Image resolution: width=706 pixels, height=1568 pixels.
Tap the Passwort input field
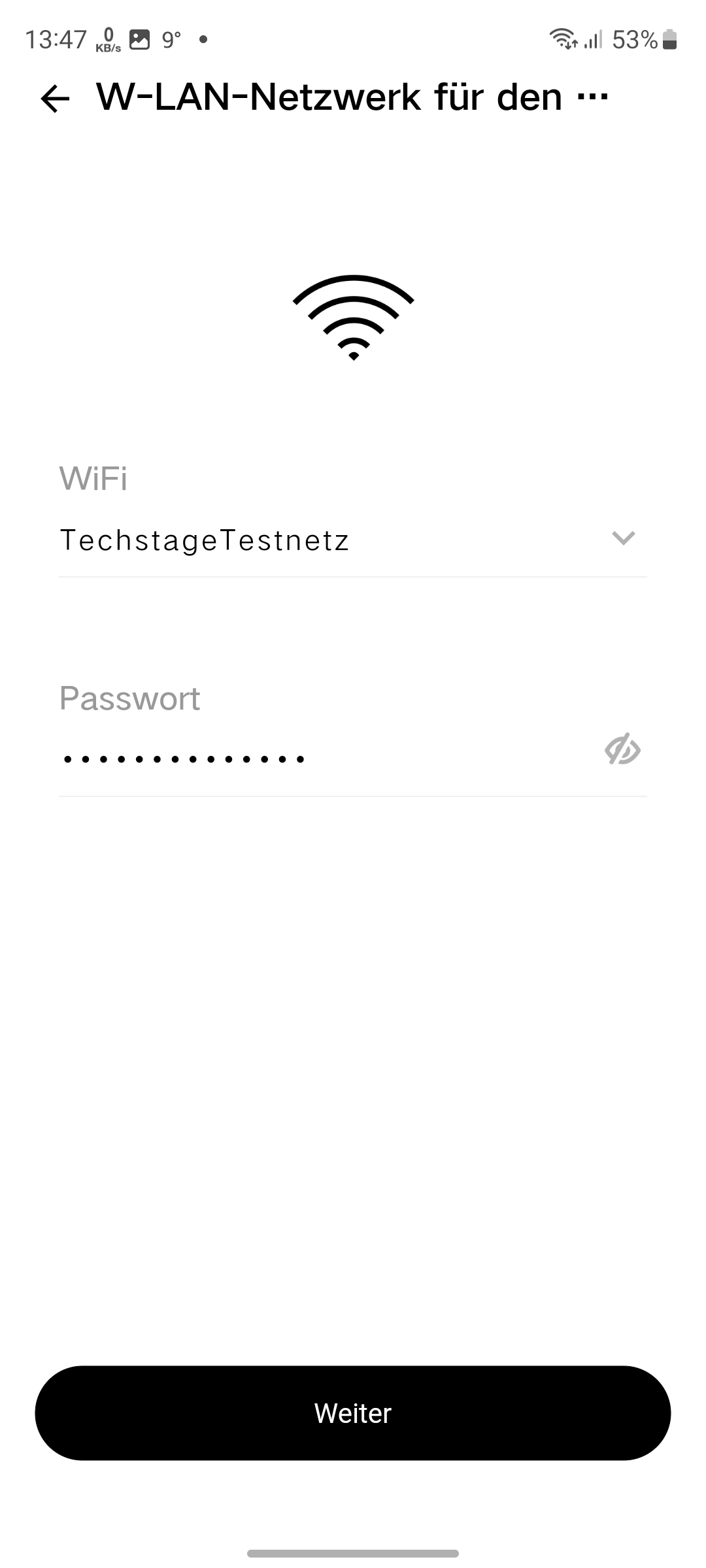click(314, 759)
